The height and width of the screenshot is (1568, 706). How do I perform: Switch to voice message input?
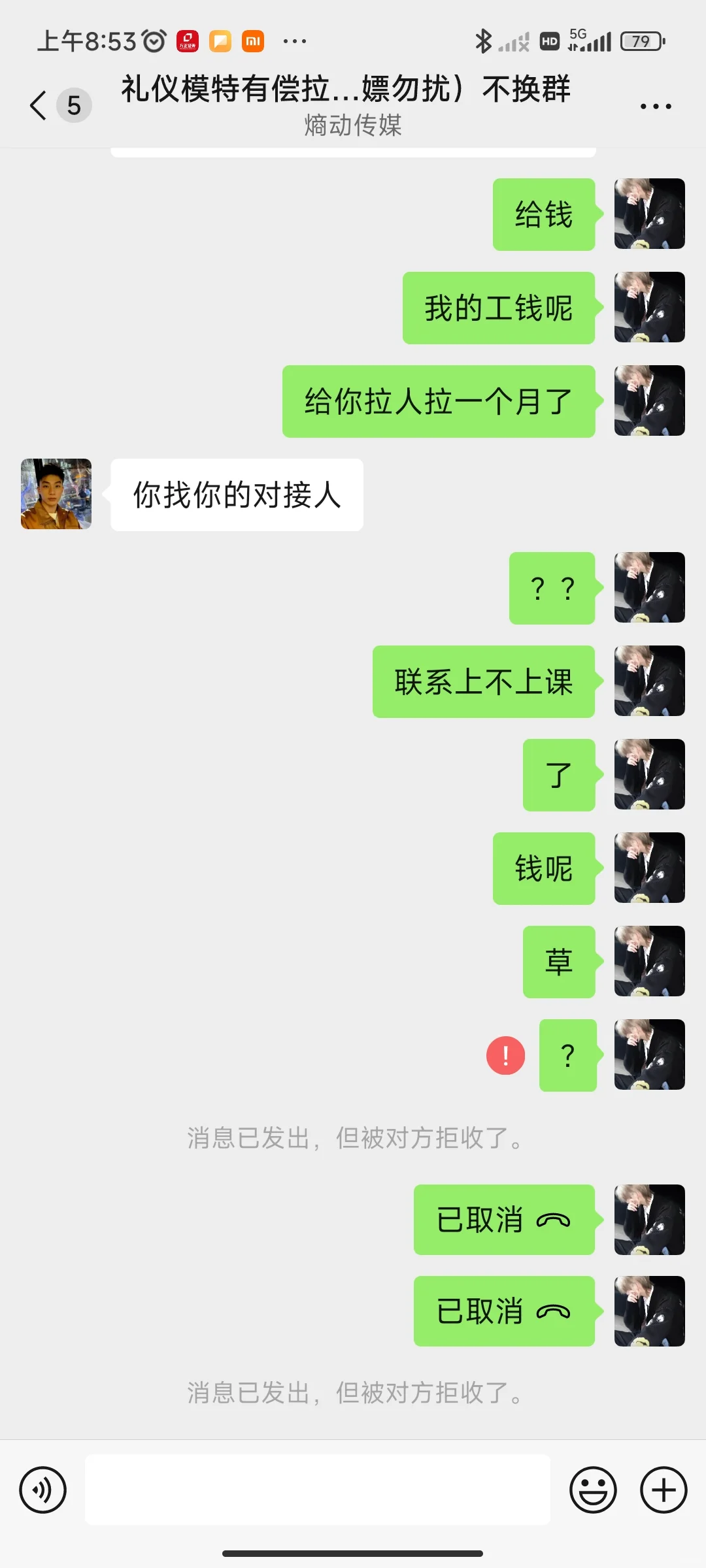pos(43,1490)
